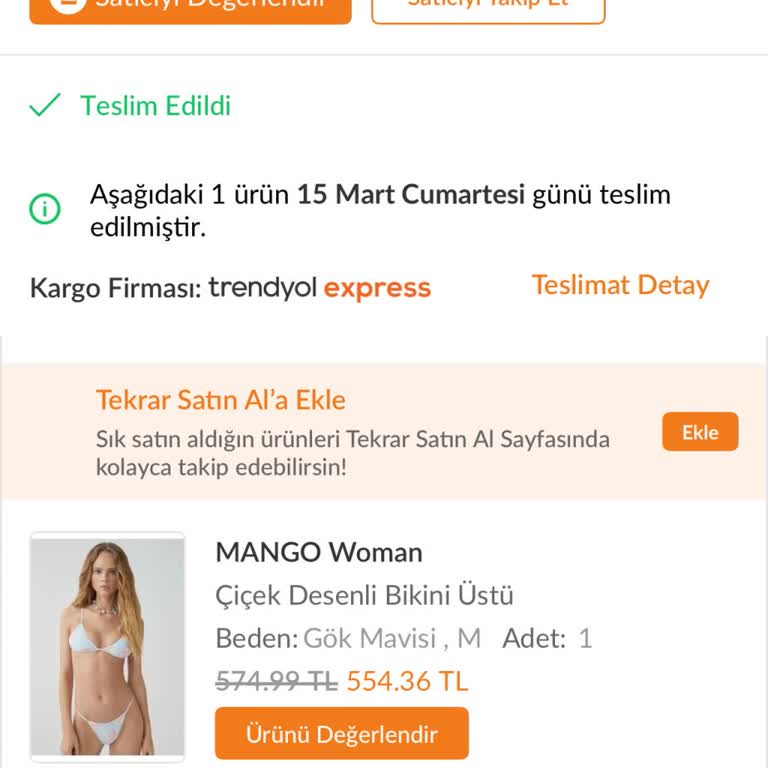Tap the Satıcıyı Değerlendir button
The height and width of the screenshot is (768, 768).
tap(190, 8)
